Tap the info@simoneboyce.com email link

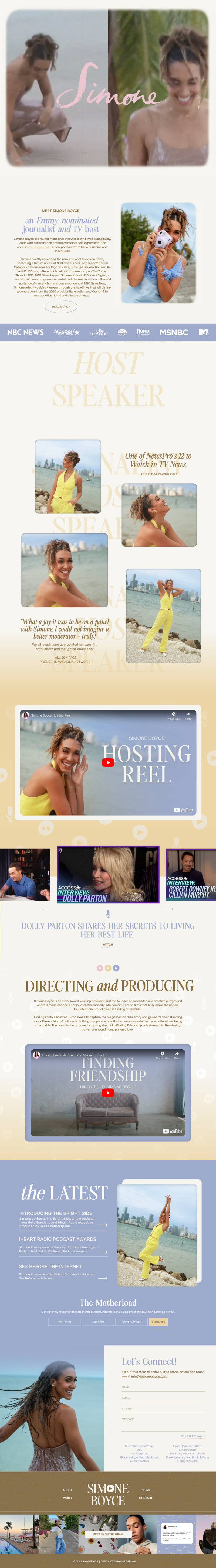(x=149, y=1376)
